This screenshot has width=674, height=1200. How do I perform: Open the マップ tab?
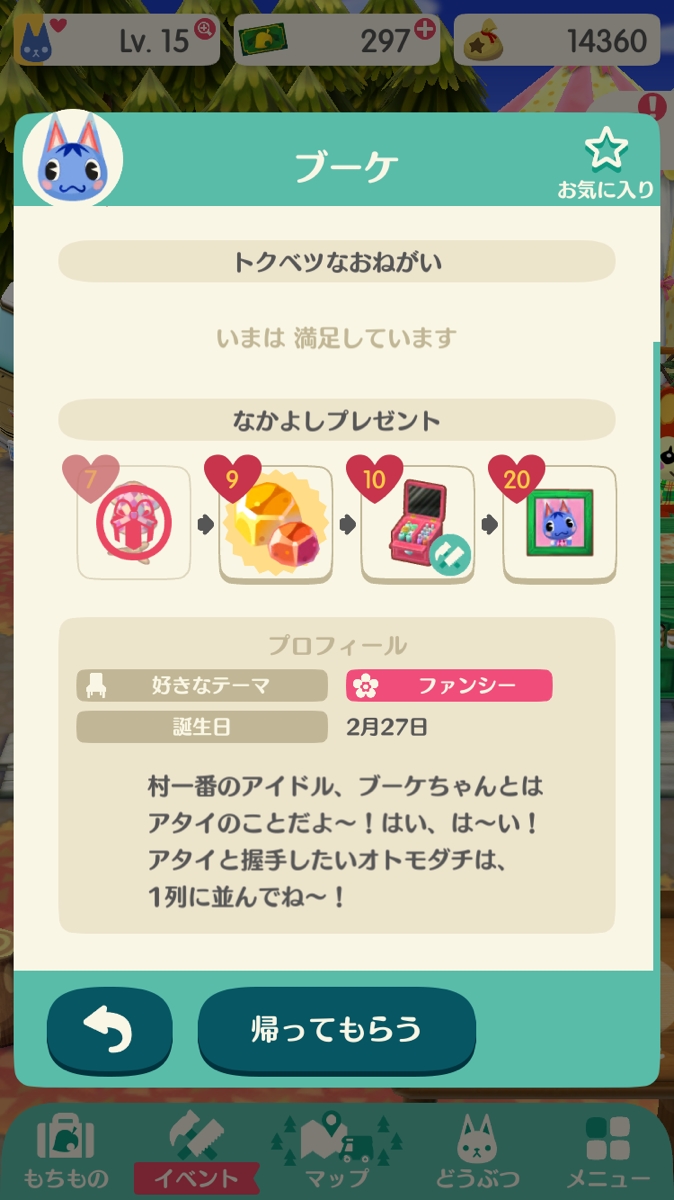pyautogui.click(x=337, y=1150)
